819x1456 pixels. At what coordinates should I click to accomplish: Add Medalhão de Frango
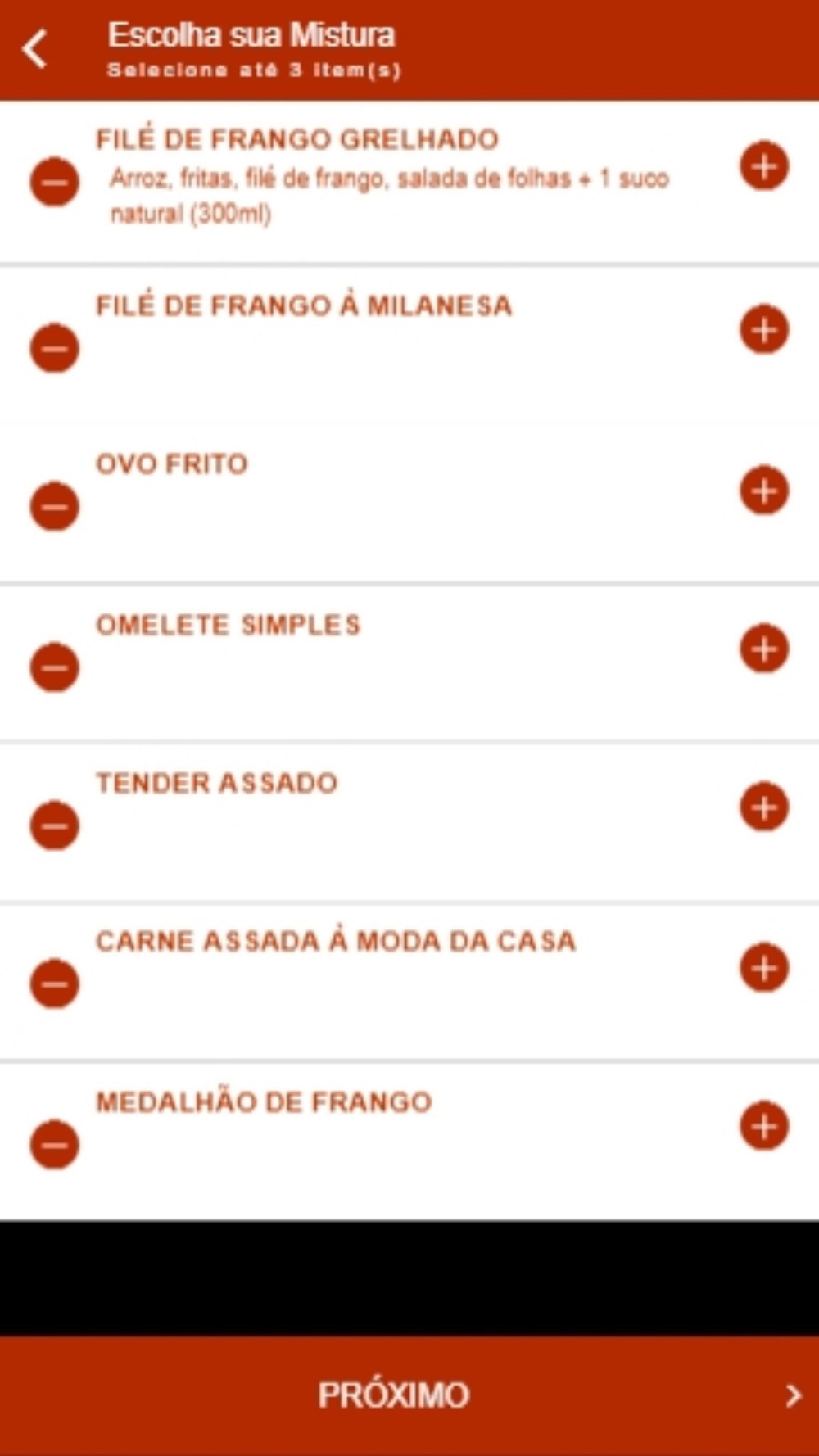click(764, 1126)
